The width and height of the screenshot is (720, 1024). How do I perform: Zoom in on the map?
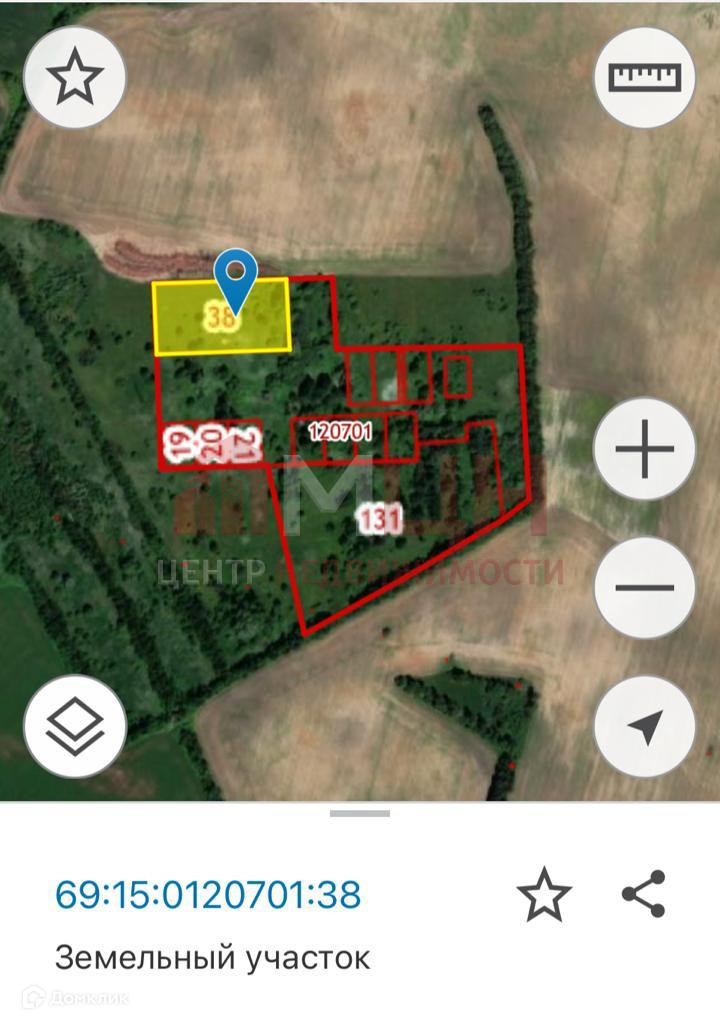click(644, 451)
